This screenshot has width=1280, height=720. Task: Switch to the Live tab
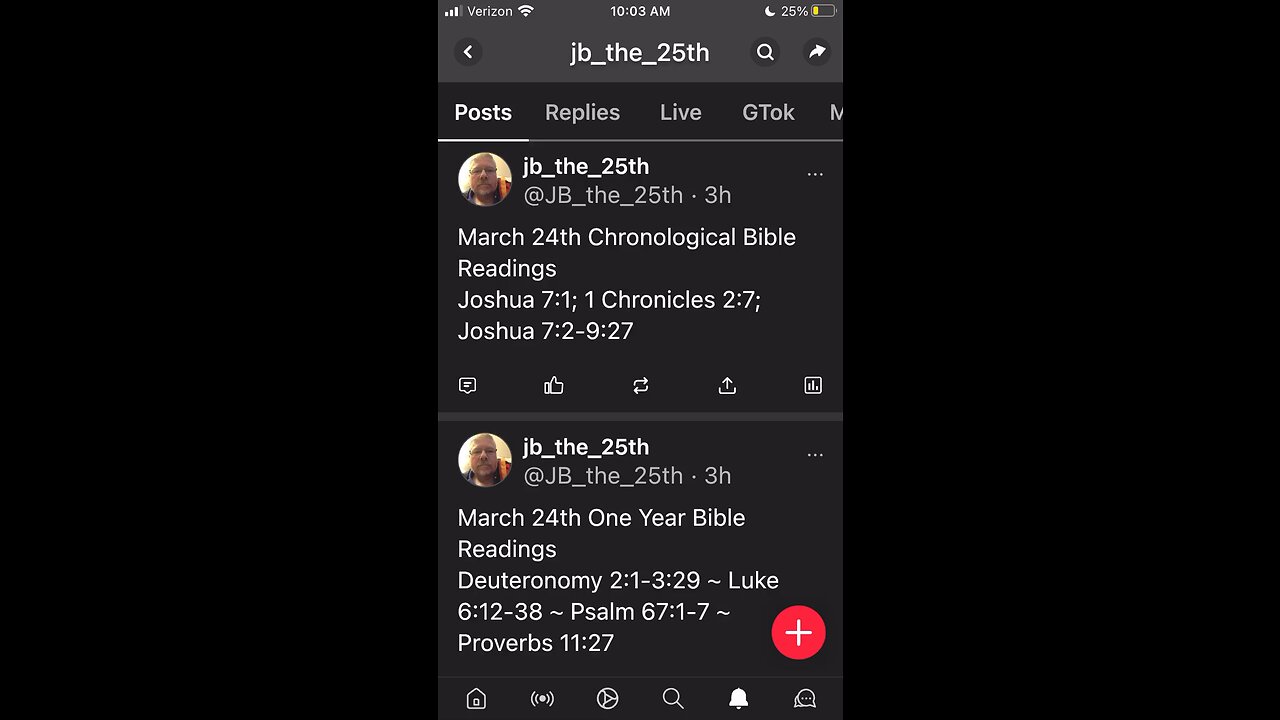(680, 113)
